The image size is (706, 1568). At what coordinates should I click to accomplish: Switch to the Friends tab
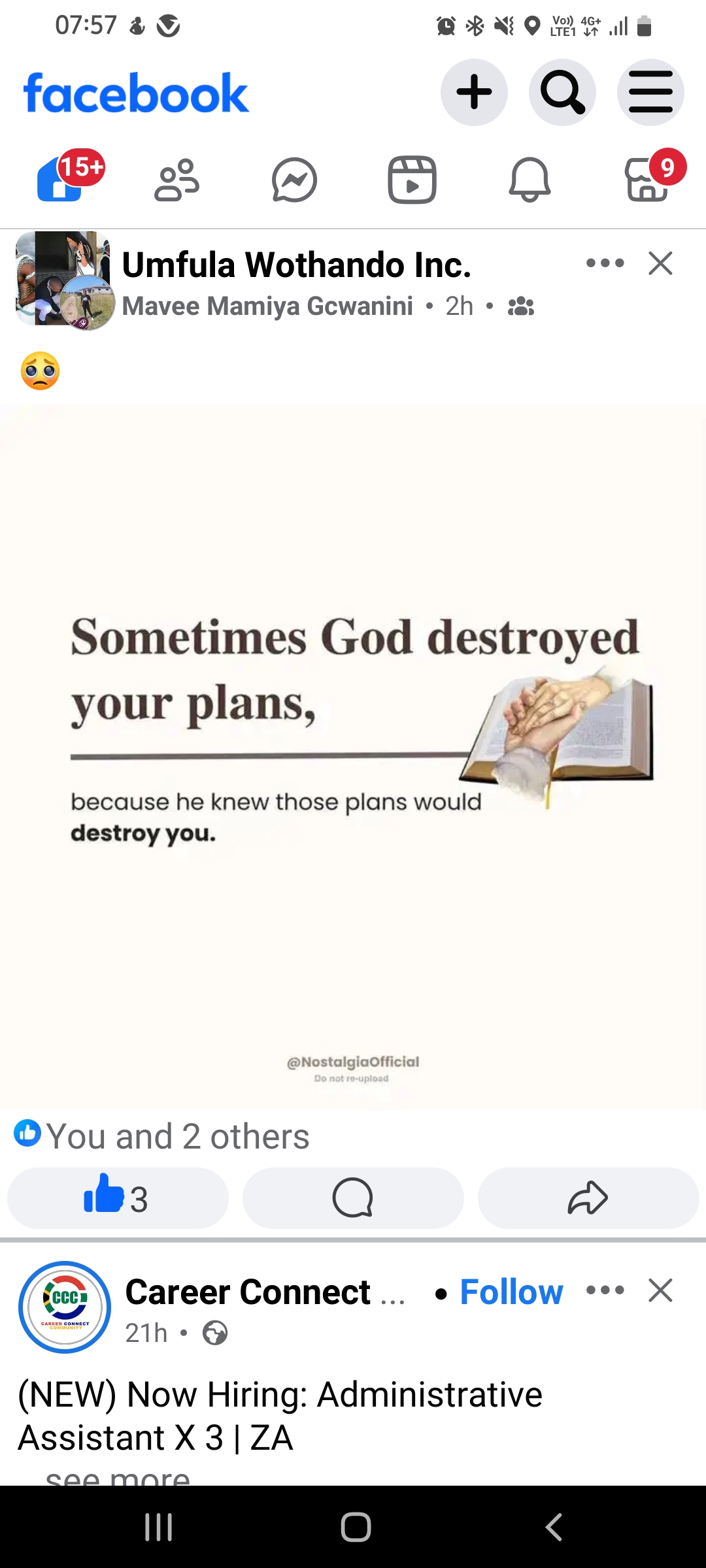click(x=176, y=180)
